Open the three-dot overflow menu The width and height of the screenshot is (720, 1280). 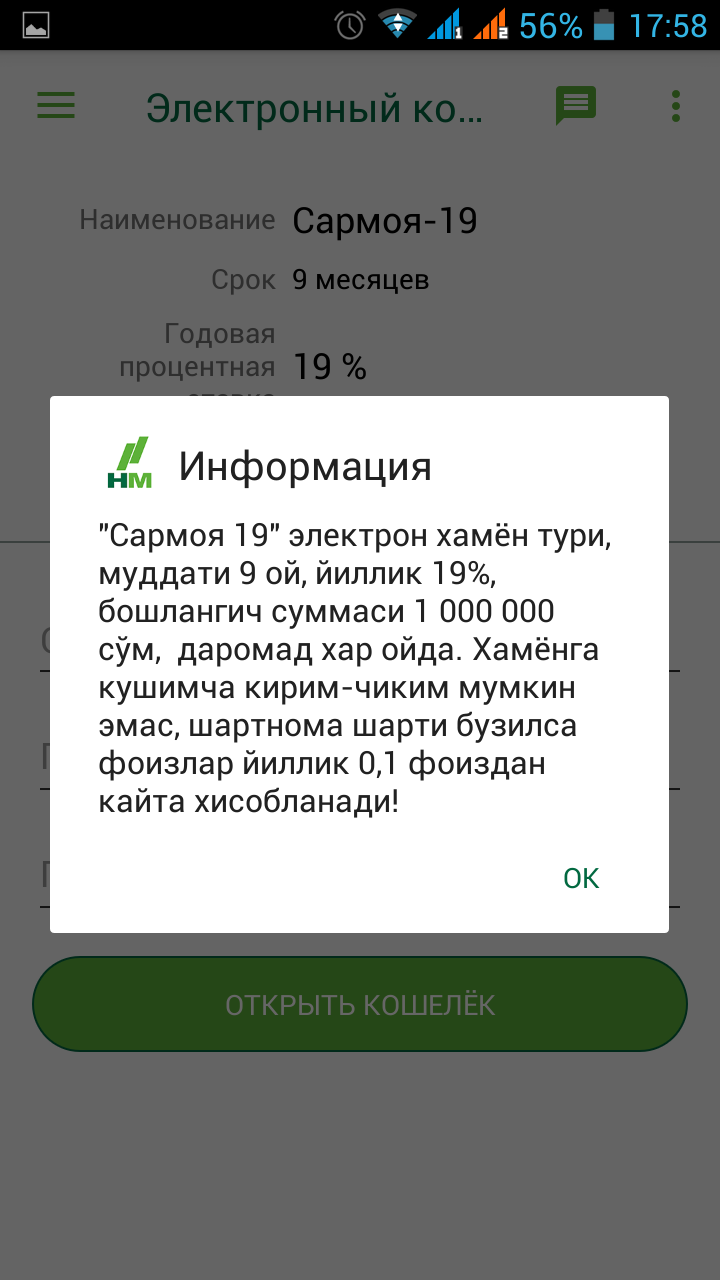click(676, 106)
